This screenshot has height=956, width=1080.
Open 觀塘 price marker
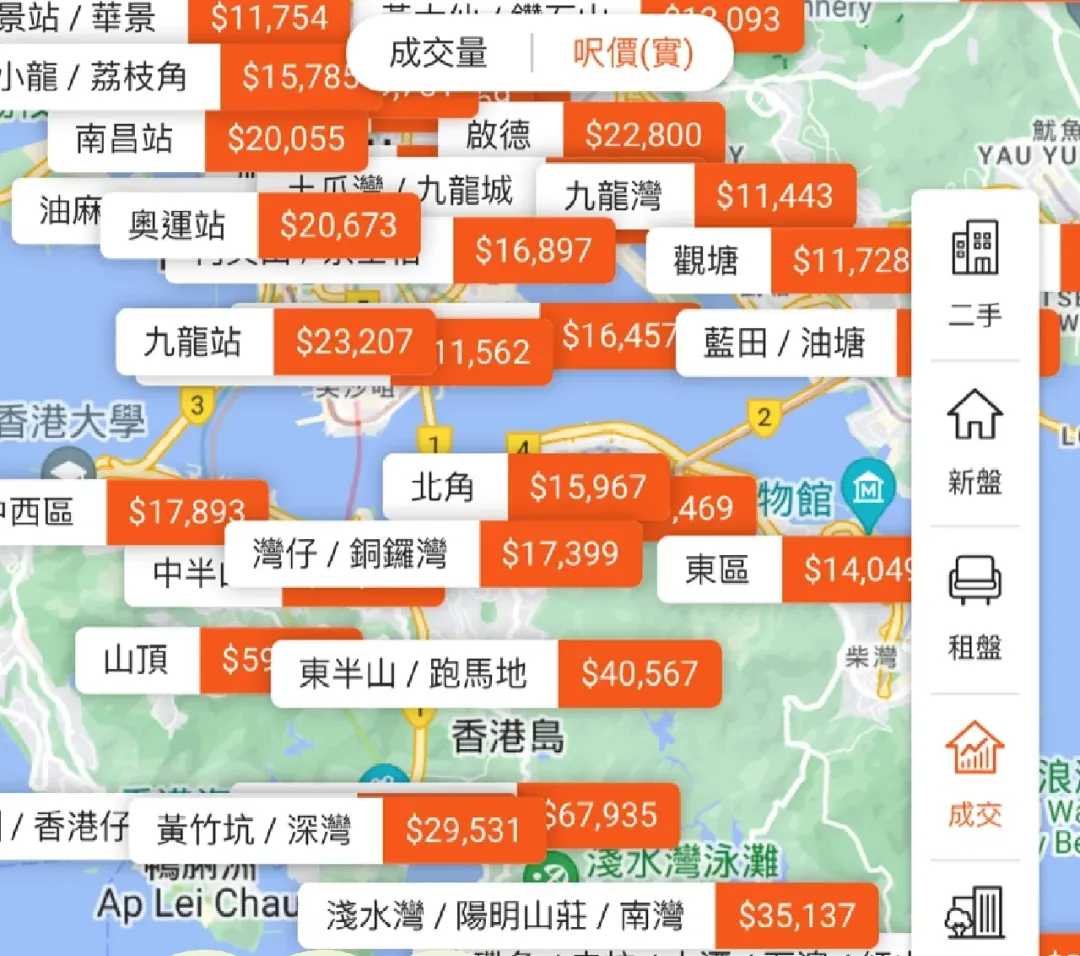[780, 261]
